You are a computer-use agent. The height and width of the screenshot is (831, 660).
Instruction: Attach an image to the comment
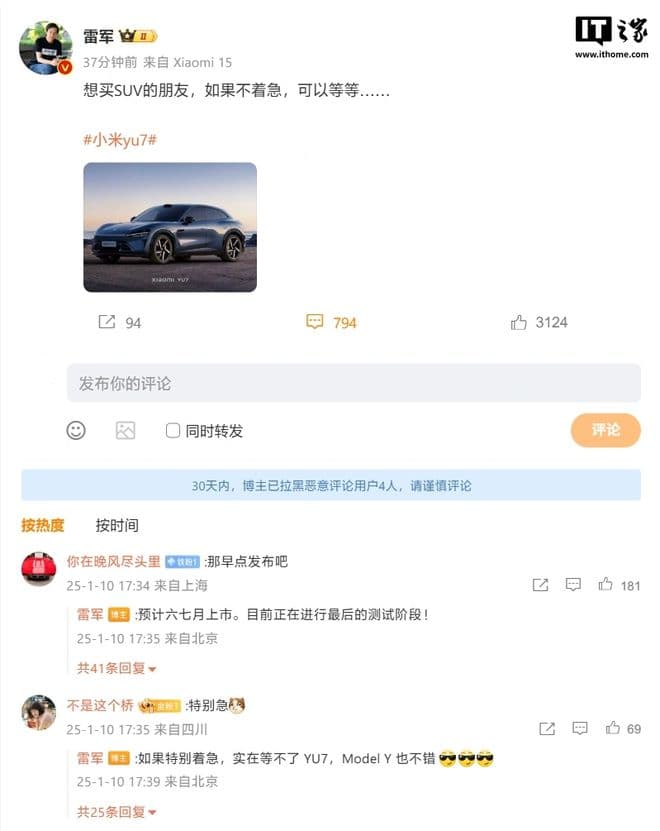[x=125, y=430]
